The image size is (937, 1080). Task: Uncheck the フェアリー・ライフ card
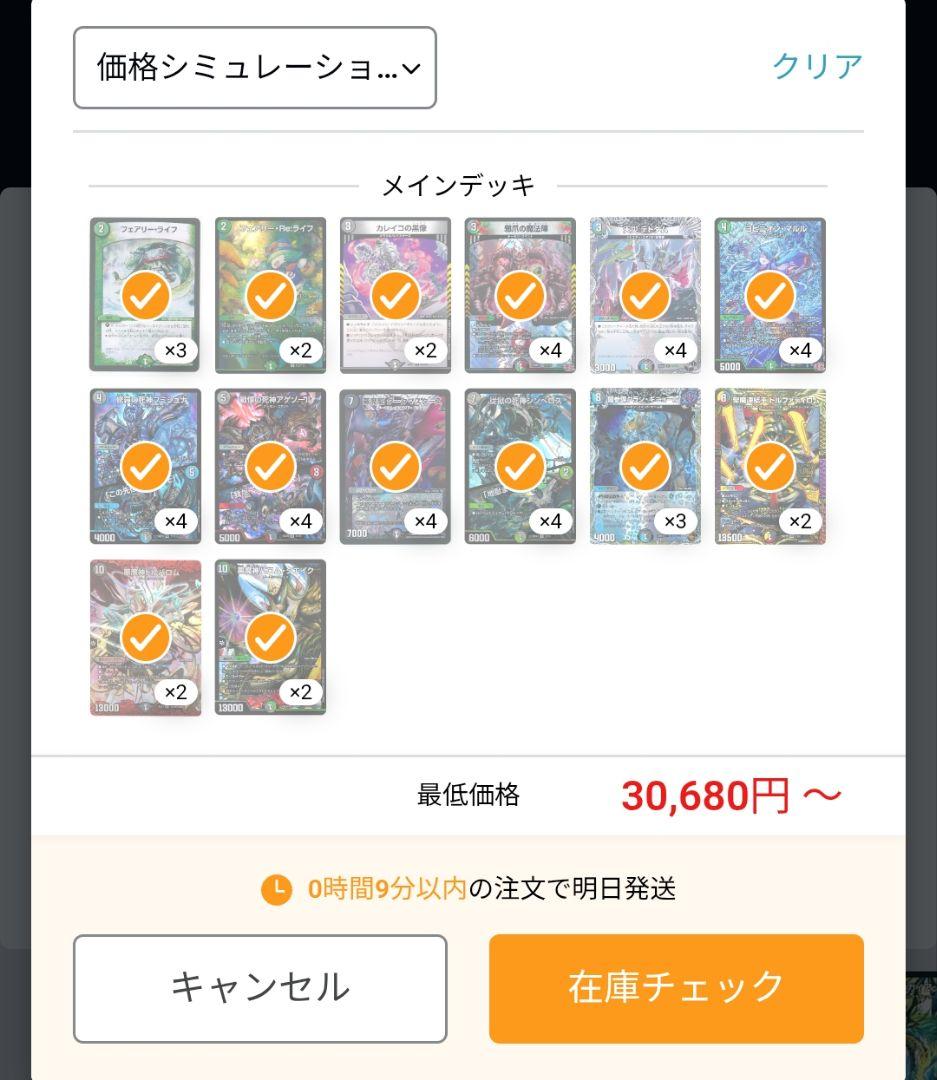[x=145, y=295]
